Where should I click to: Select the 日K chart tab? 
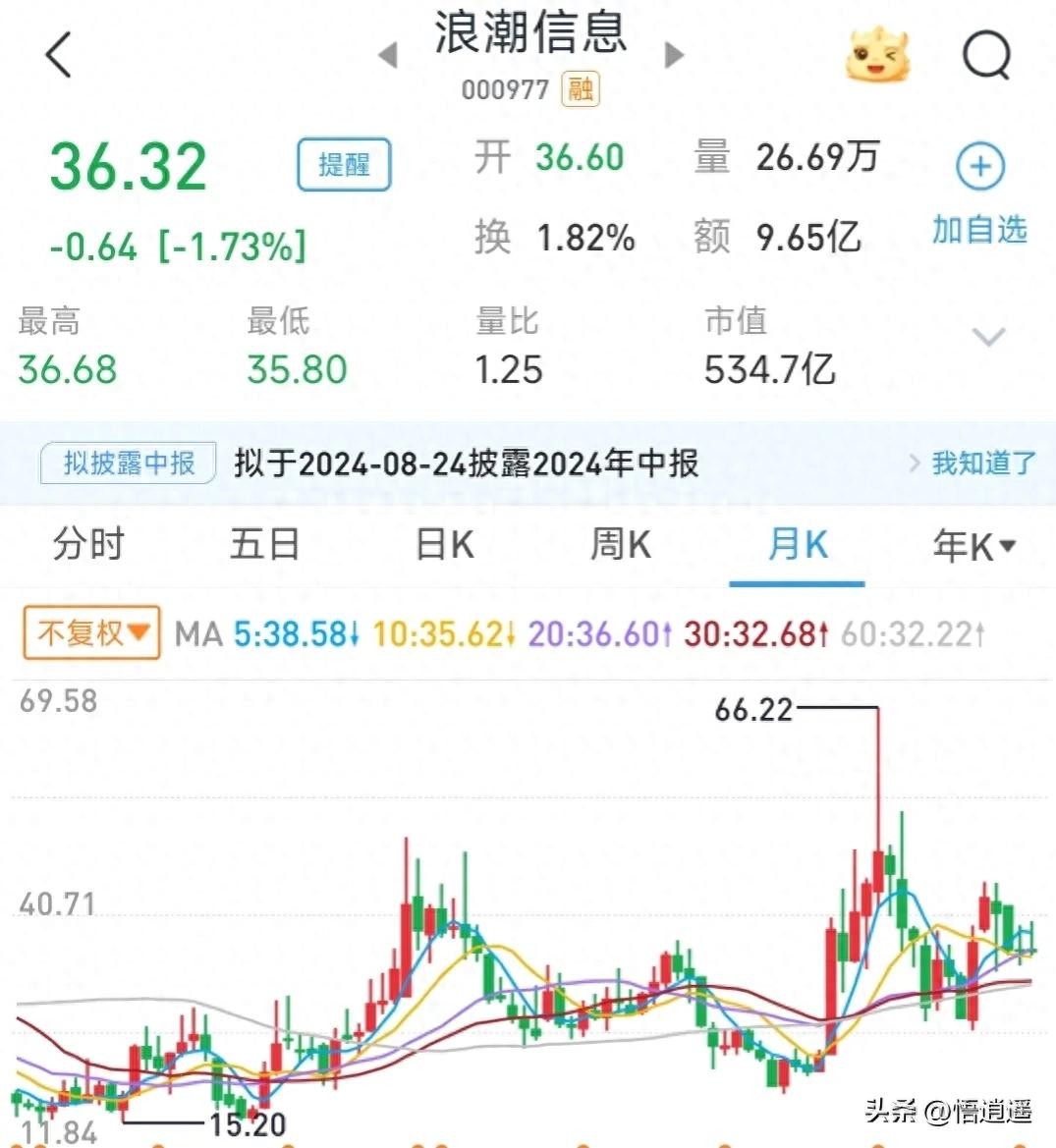445,544
